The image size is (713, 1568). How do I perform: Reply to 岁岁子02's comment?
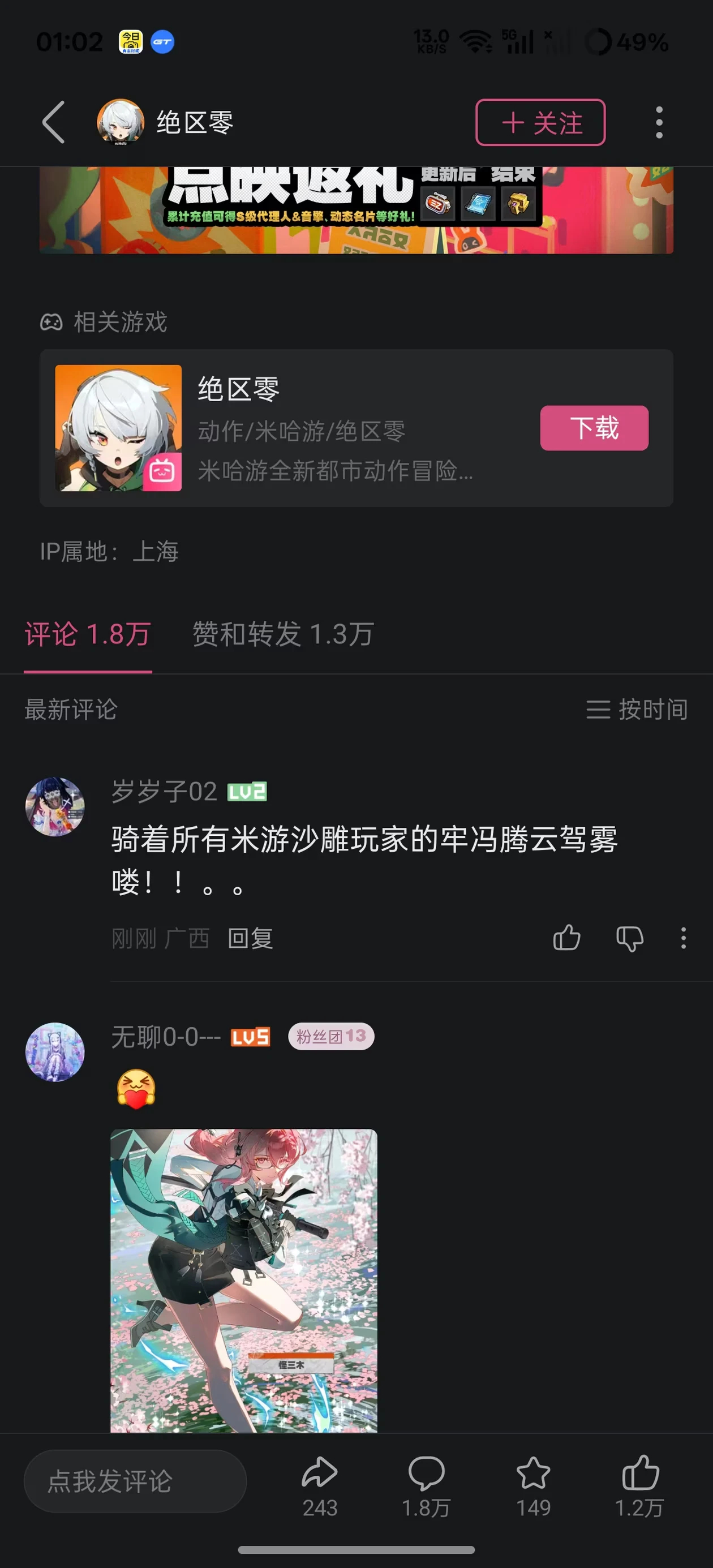click(x=250, y=938)
